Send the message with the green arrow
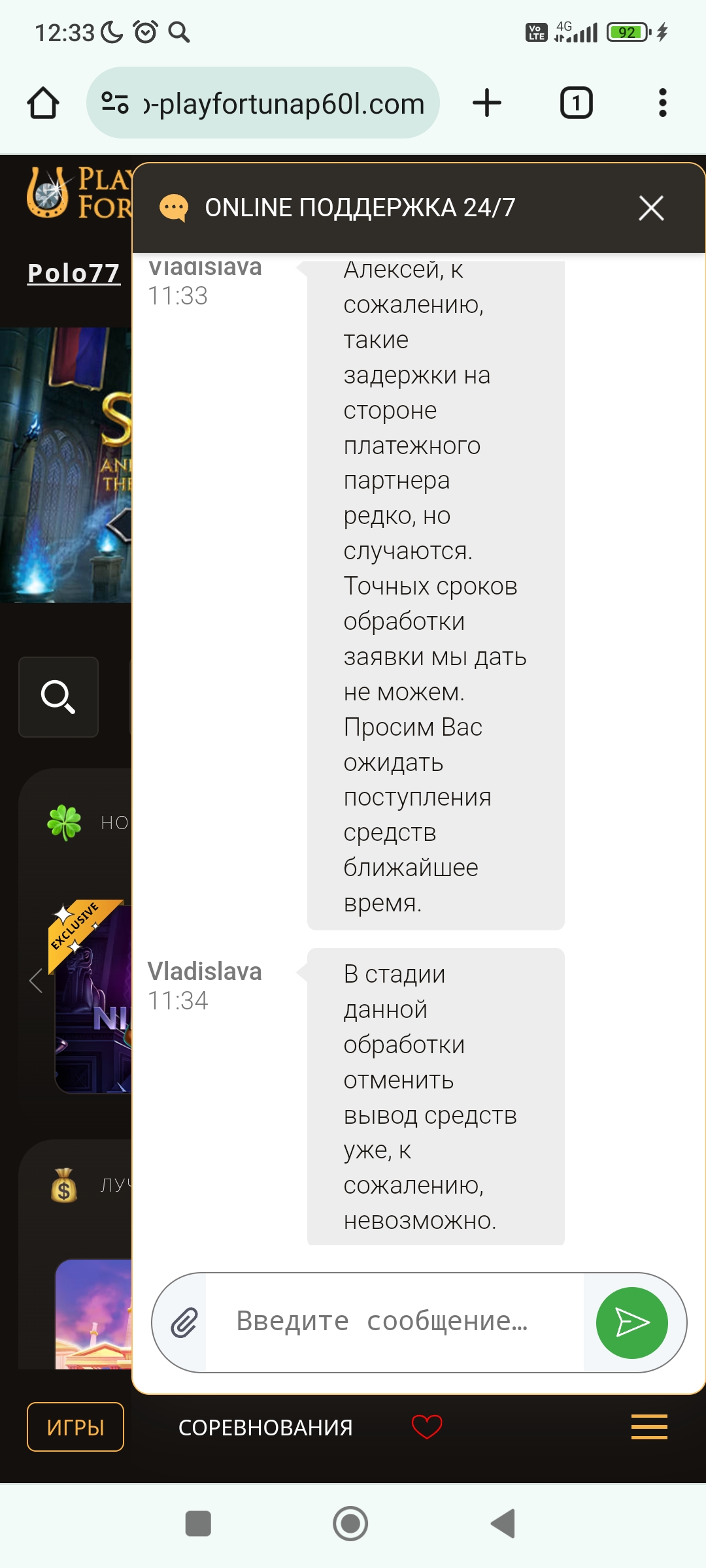 (x=631, y=1323)
